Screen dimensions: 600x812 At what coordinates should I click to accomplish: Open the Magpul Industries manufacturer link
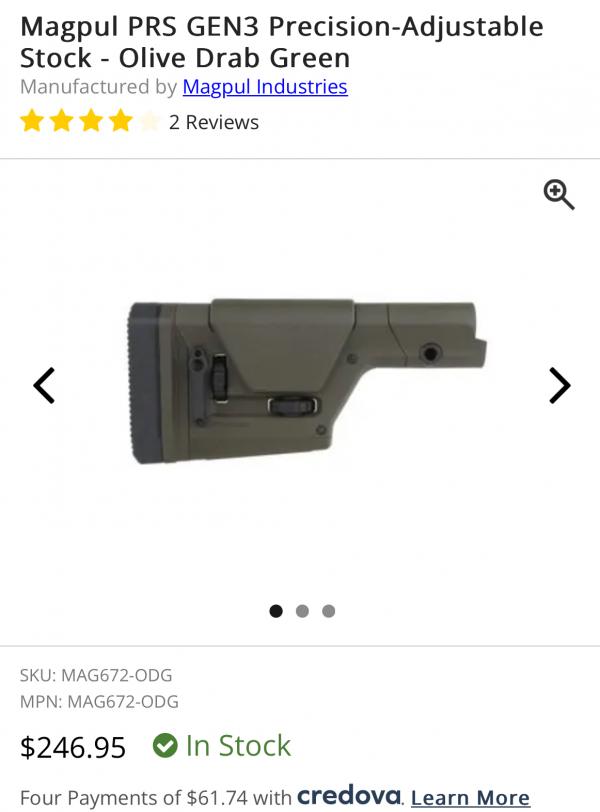(265, 87)
